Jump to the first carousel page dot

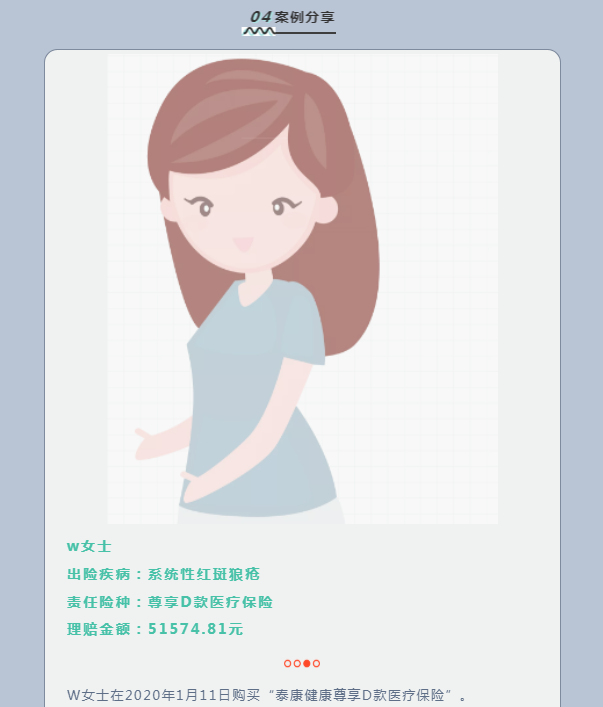(288, 663)
